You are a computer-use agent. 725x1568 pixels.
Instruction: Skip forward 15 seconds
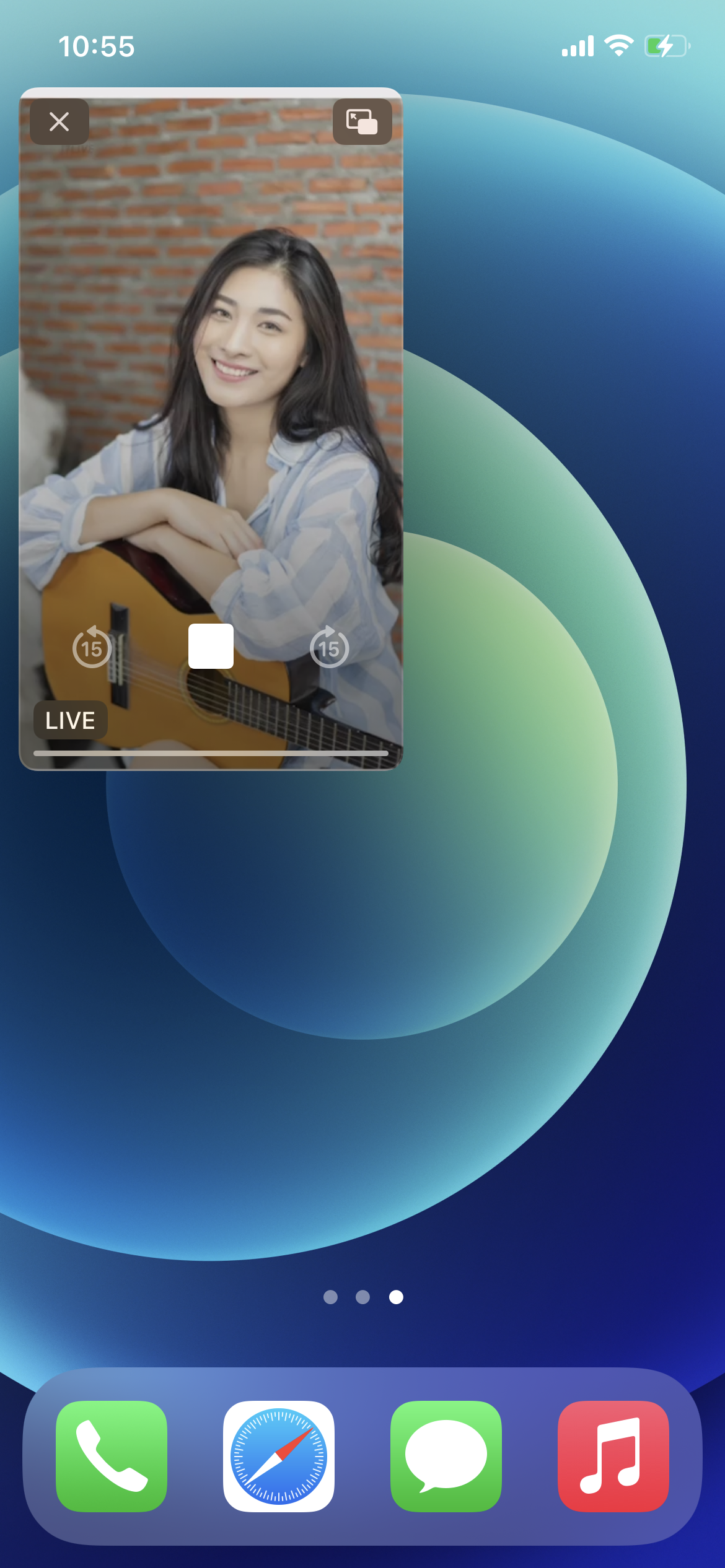pos(329,647)
